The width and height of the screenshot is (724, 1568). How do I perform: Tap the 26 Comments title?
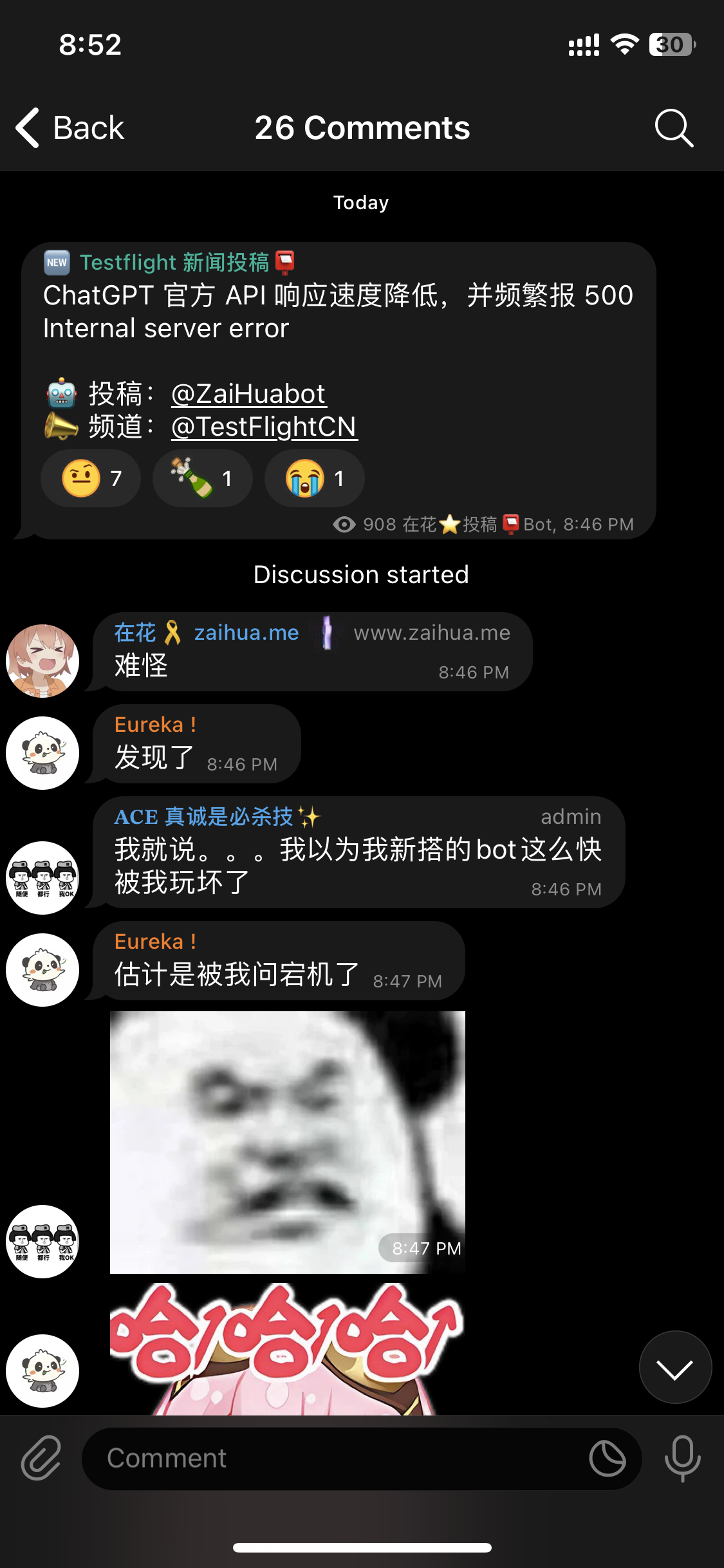coord(362,127)
